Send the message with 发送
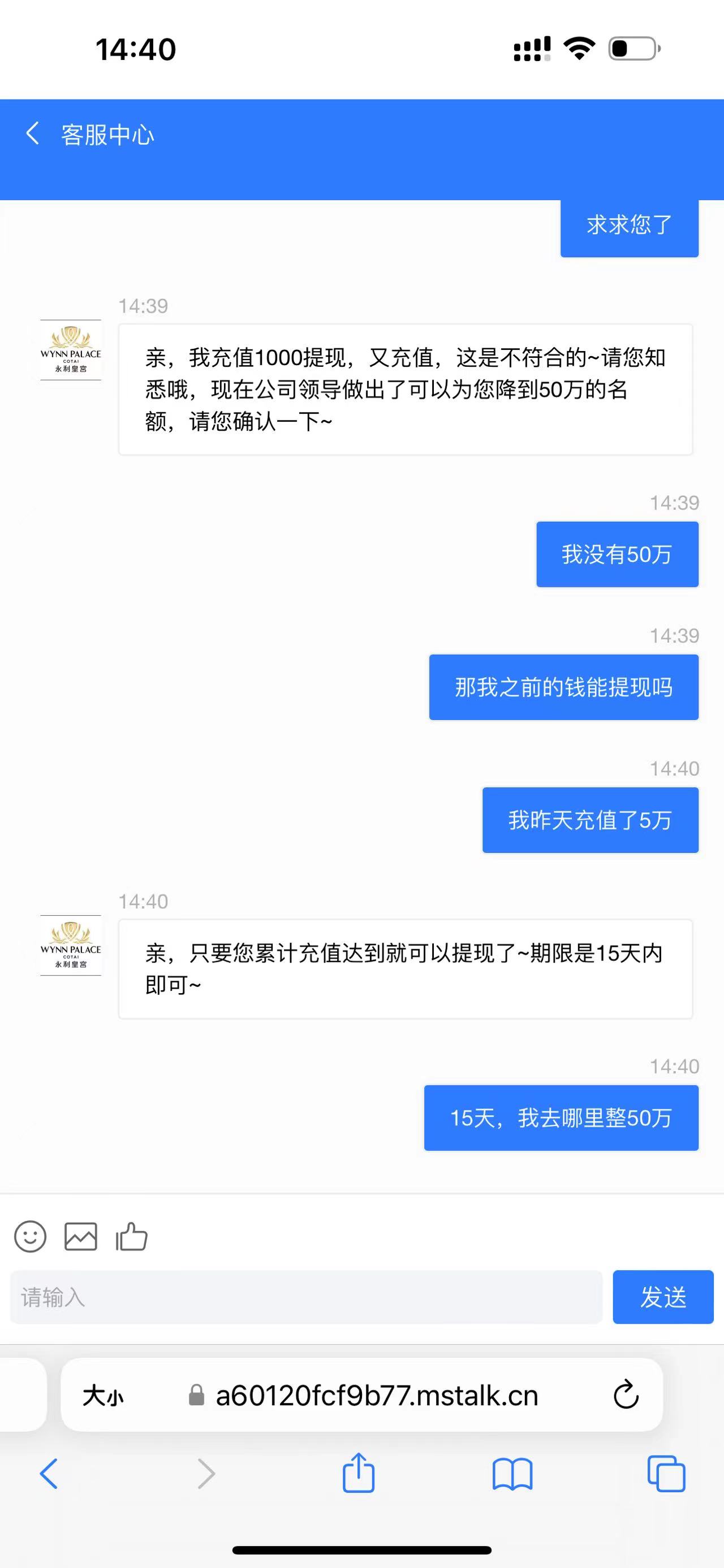This screenshot has height=1568, width=724. pos(662,1297)
